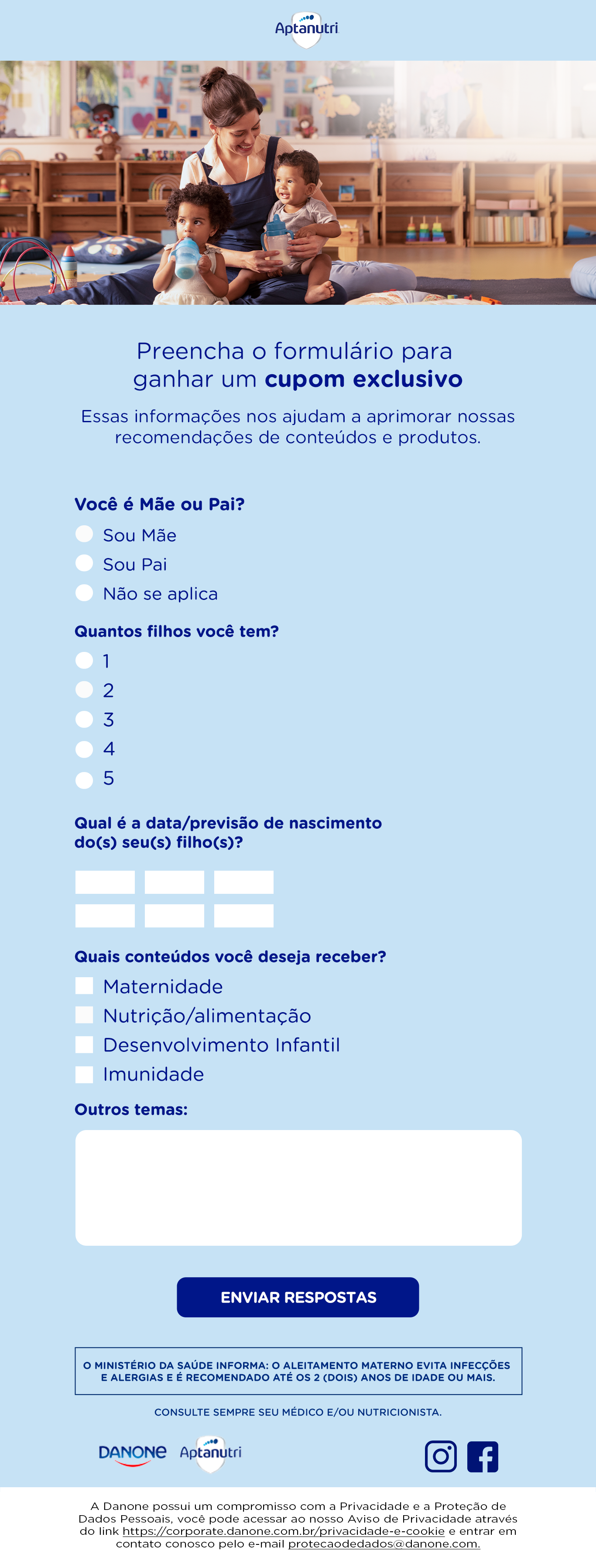Pick the Não se aplica option
This screenshot has width=596, height=1568.
click(x=84, y=592)
